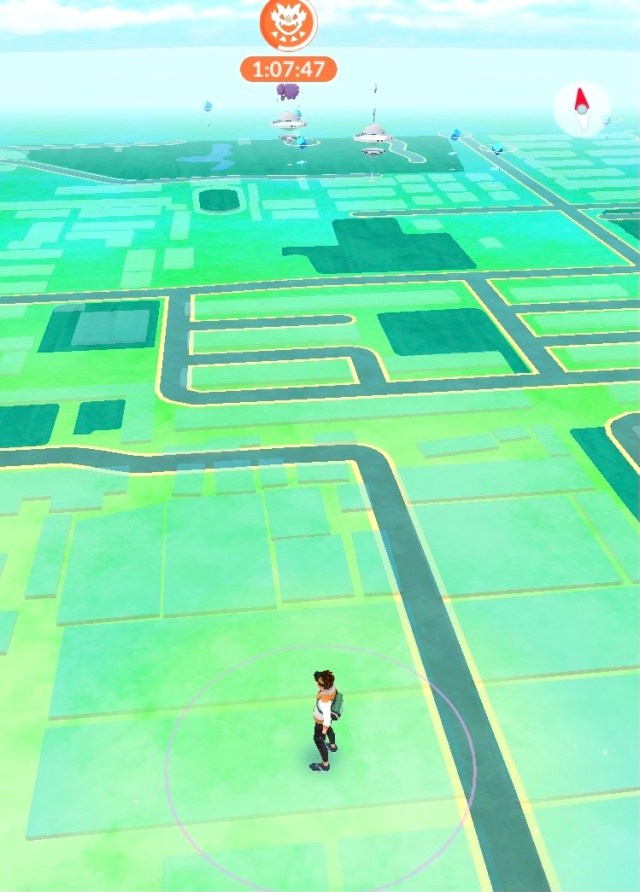This screenshot has height=892, width=640.
Task: Tap the compass to change map orientation
Action: tap(582, 109)
